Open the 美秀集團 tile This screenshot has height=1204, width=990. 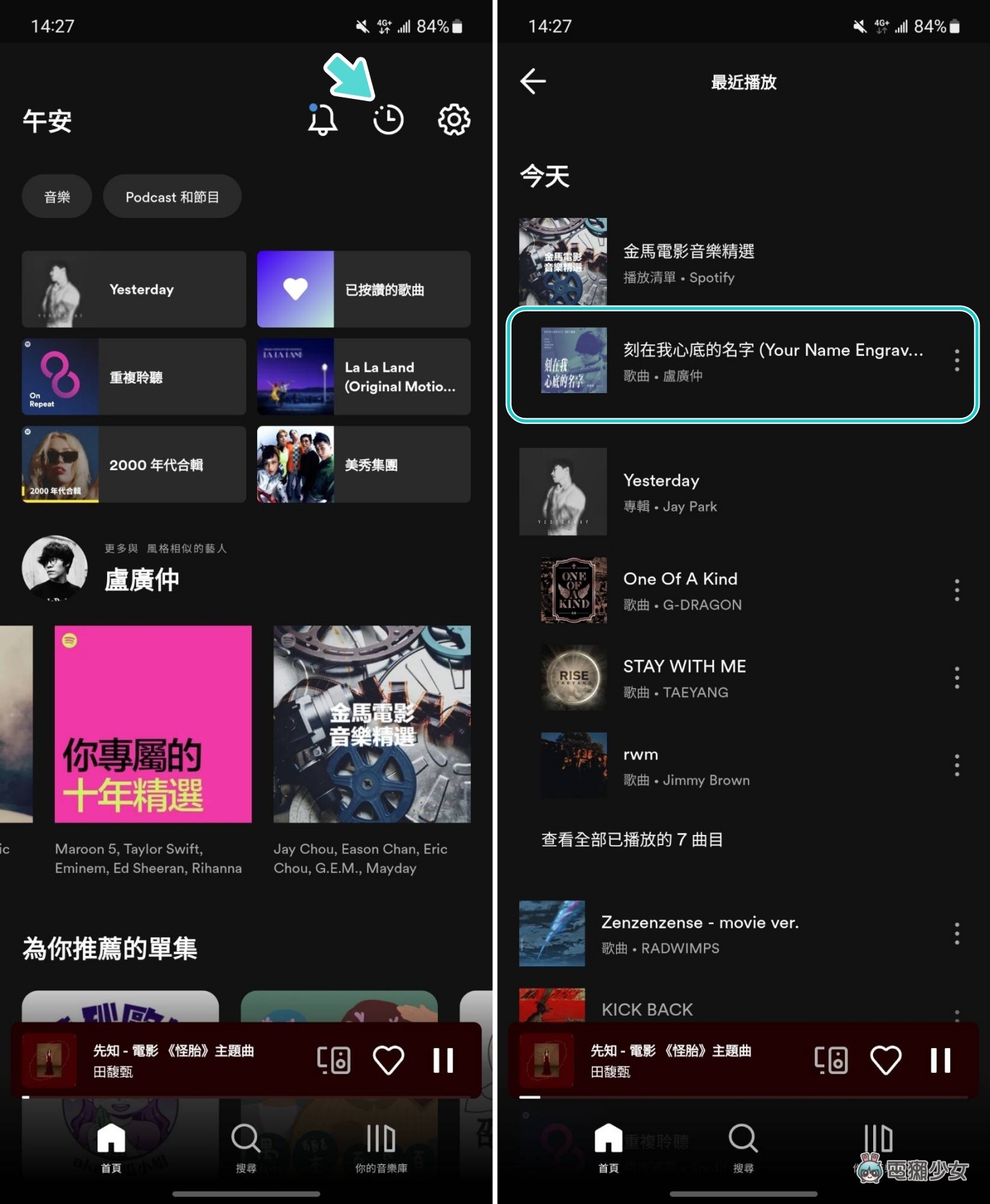click(x=364, y=465)
